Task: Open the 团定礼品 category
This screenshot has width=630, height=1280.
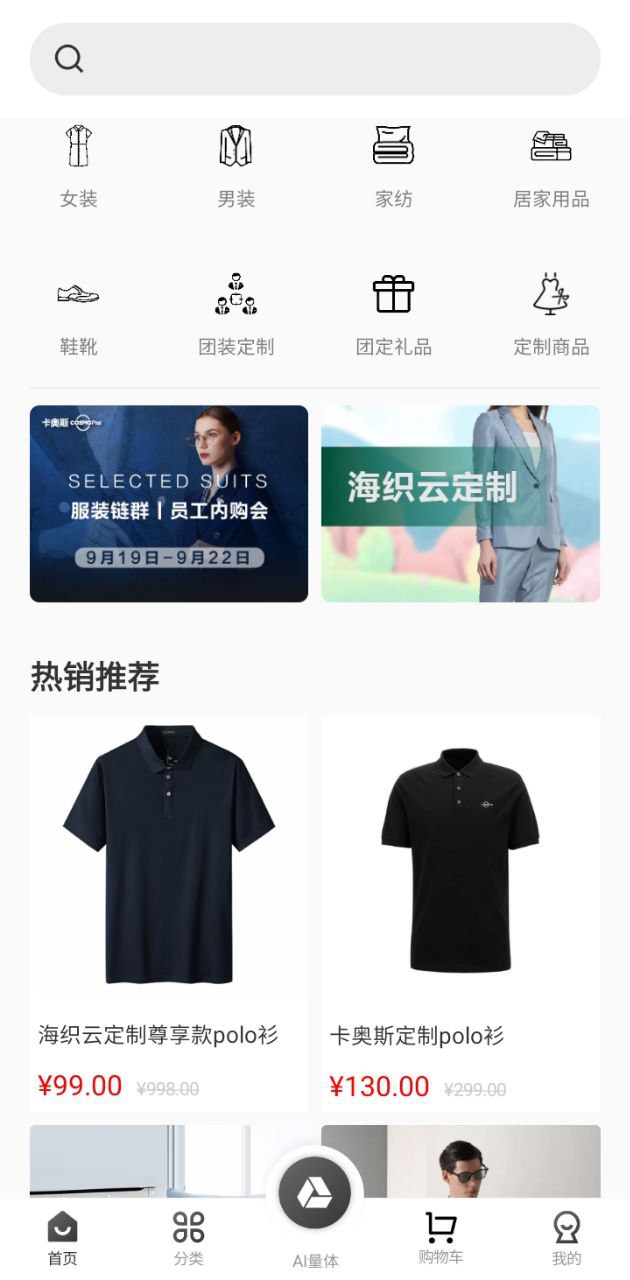Action: click(393, 313)
